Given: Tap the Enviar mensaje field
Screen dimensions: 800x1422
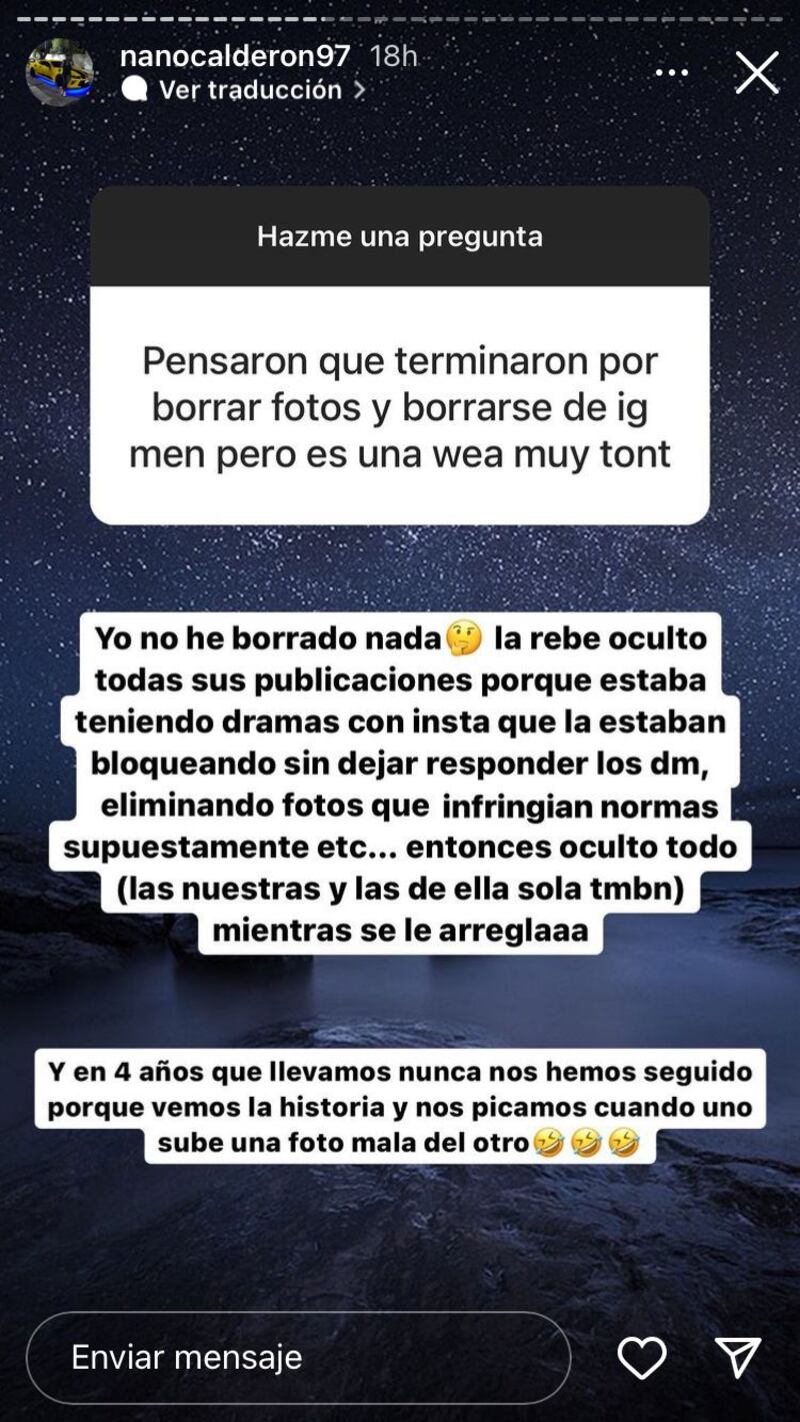Looking at the screenshot, I should [298, 1357].
